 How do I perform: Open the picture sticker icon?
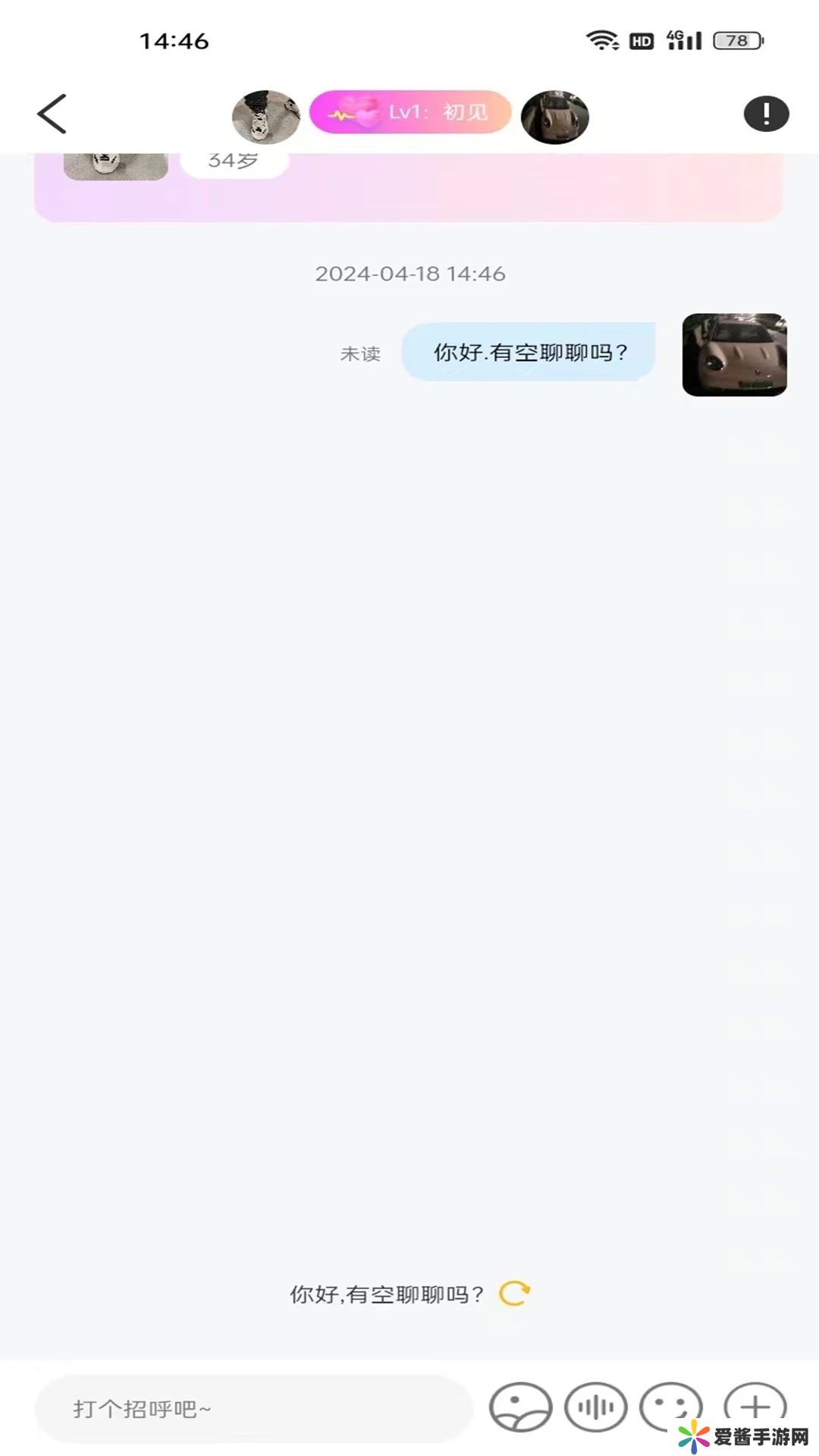point(520,1407)
